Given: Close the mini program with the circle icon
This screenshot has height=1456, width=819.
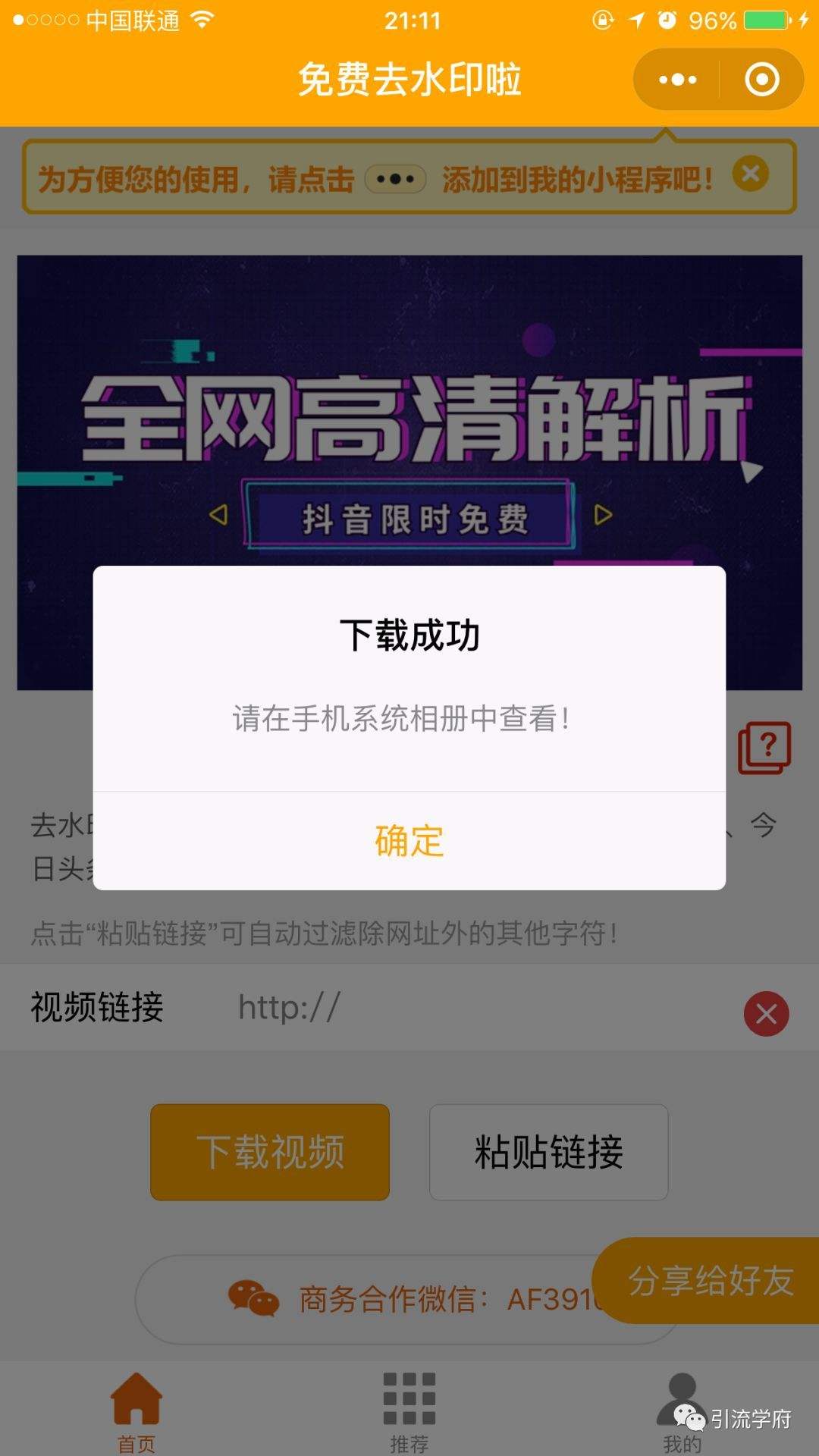Looking at the screenshot, I should coord(761,80).
